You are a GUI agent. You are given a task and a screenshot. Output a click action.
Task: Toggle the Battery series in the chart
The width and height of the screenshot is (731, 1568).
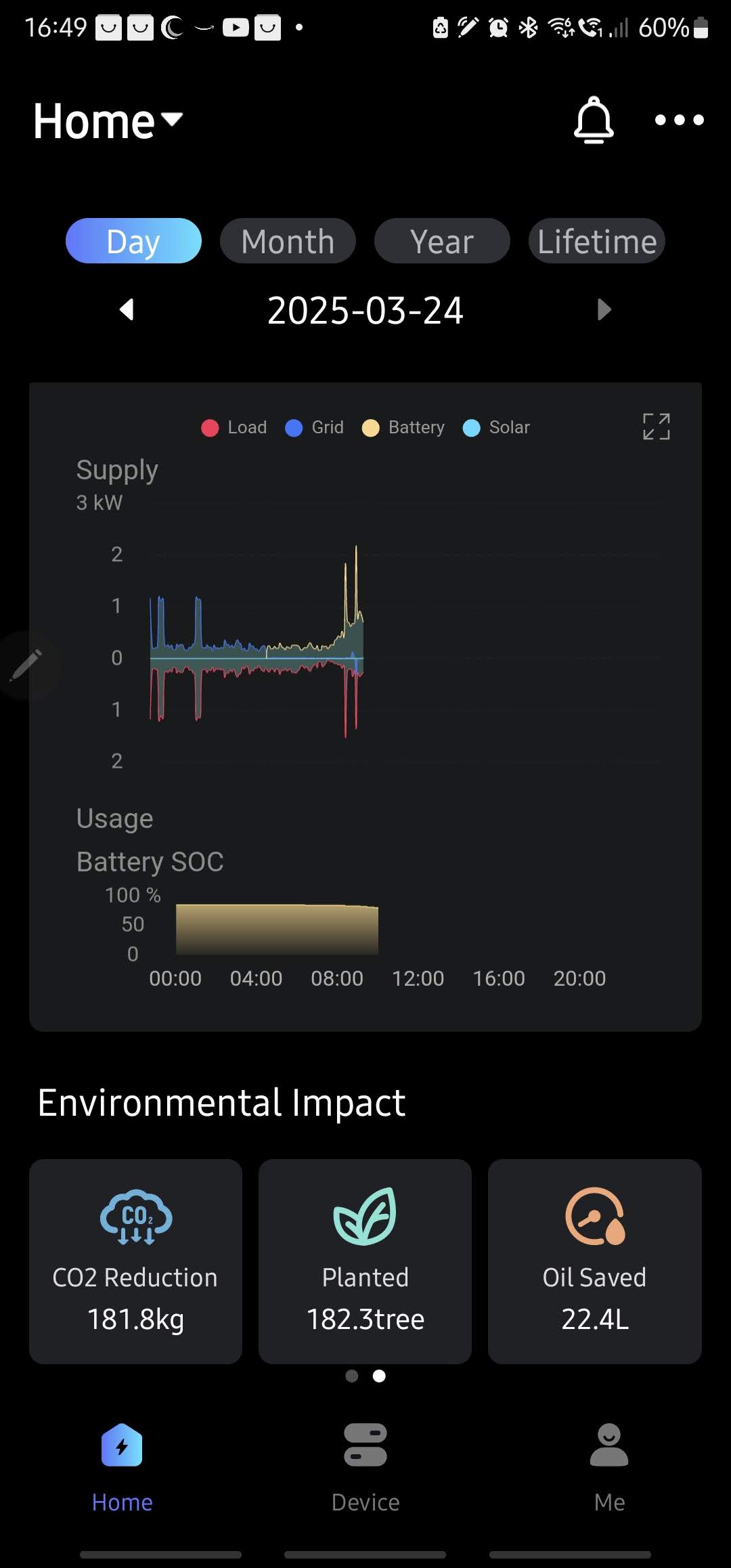[403, 427]
